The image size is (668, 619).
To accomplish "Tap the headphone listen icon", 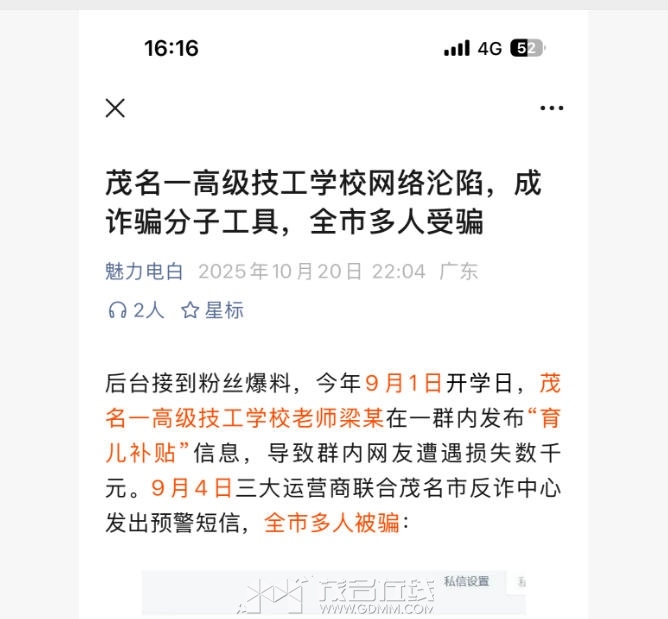I will point(116,311).
